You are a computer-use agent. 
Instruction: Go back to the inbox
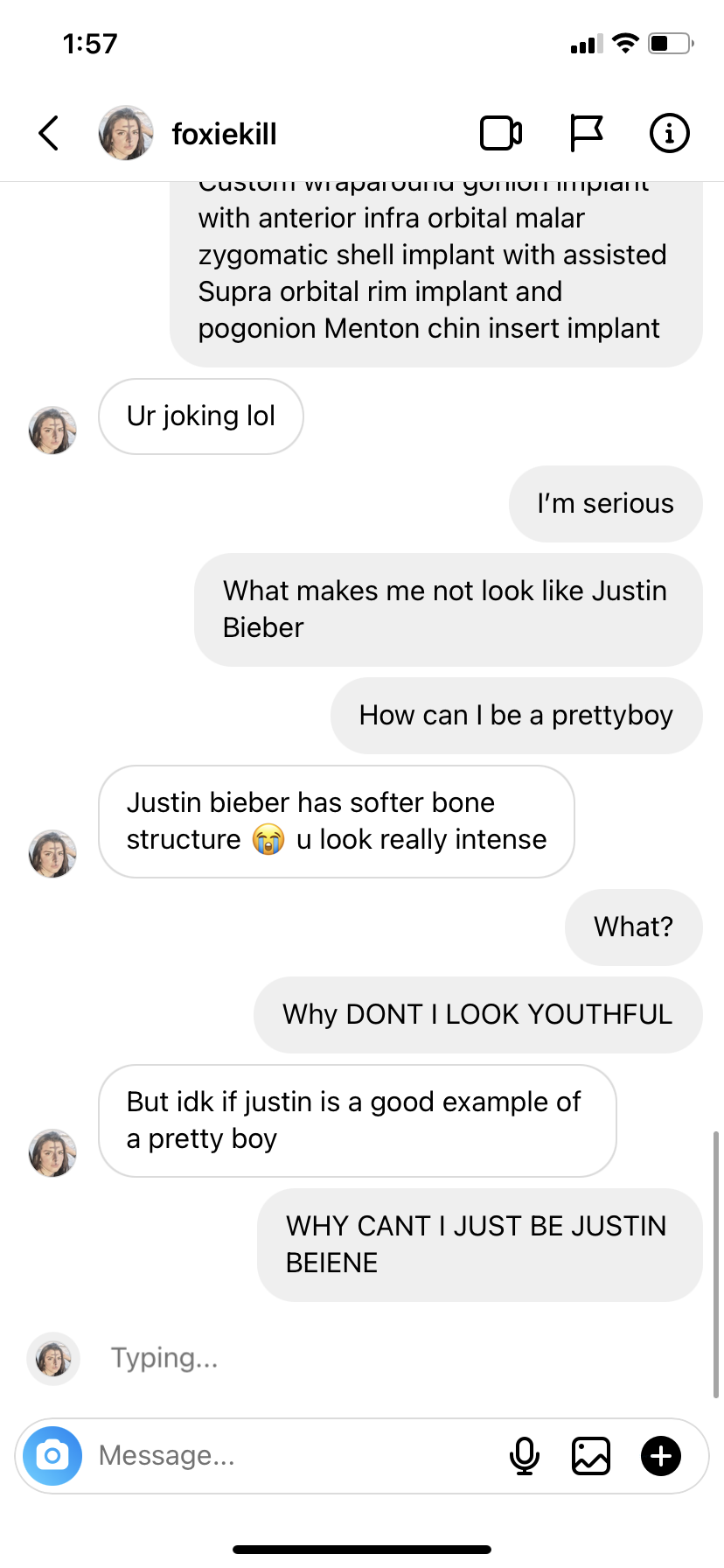tap(49, 134)
